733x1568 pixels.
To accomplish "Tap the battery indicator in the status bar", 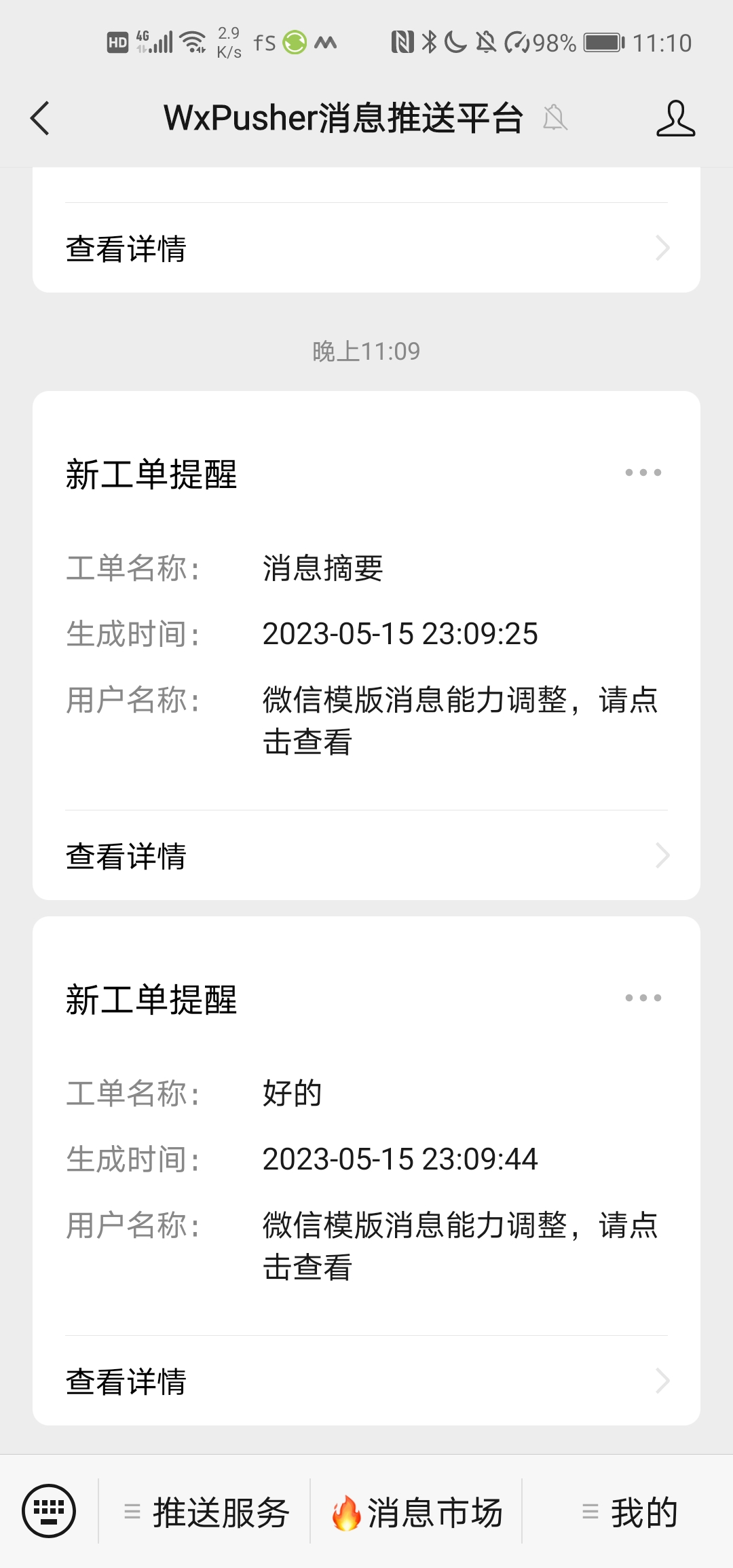I will tap(603, 42).
